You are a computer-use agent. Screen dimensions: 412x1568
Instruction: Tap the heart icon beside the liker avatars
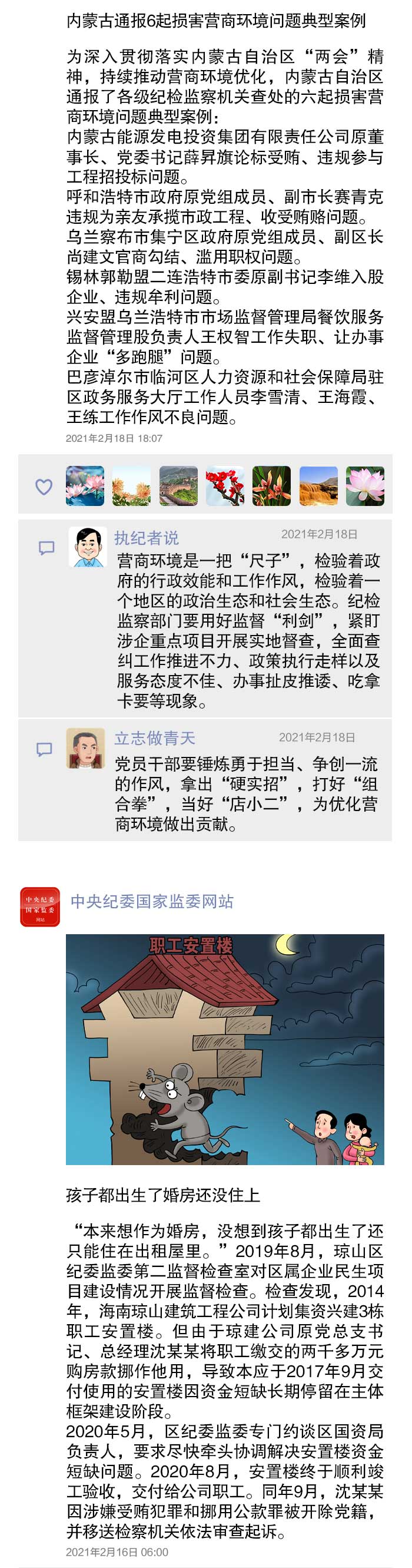(44, 487)
